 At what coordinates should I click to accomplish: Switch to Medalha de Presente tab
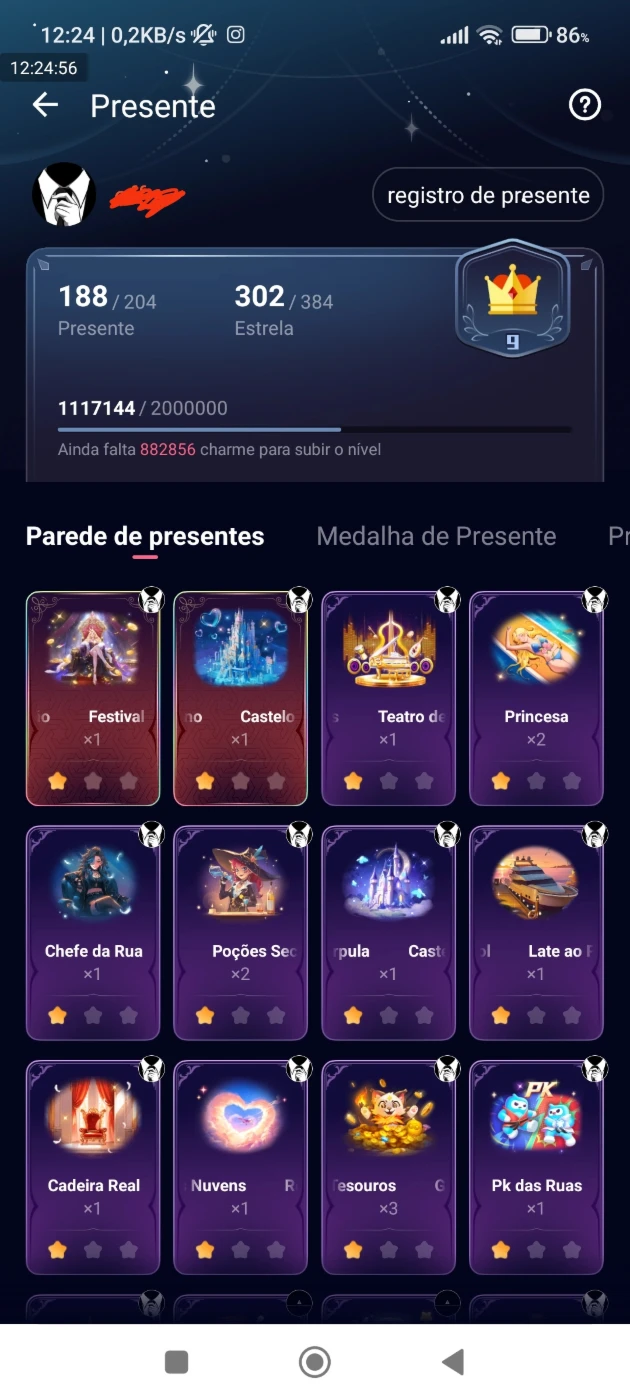click(x=436, y=536)
